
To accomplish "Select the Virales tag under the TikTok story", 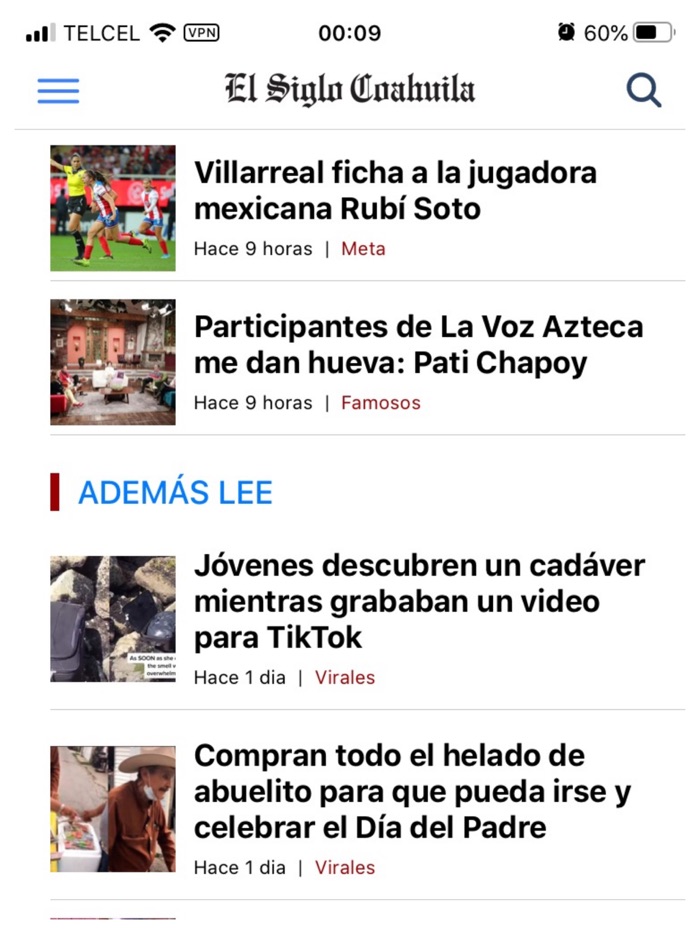I will click(345, 677).
